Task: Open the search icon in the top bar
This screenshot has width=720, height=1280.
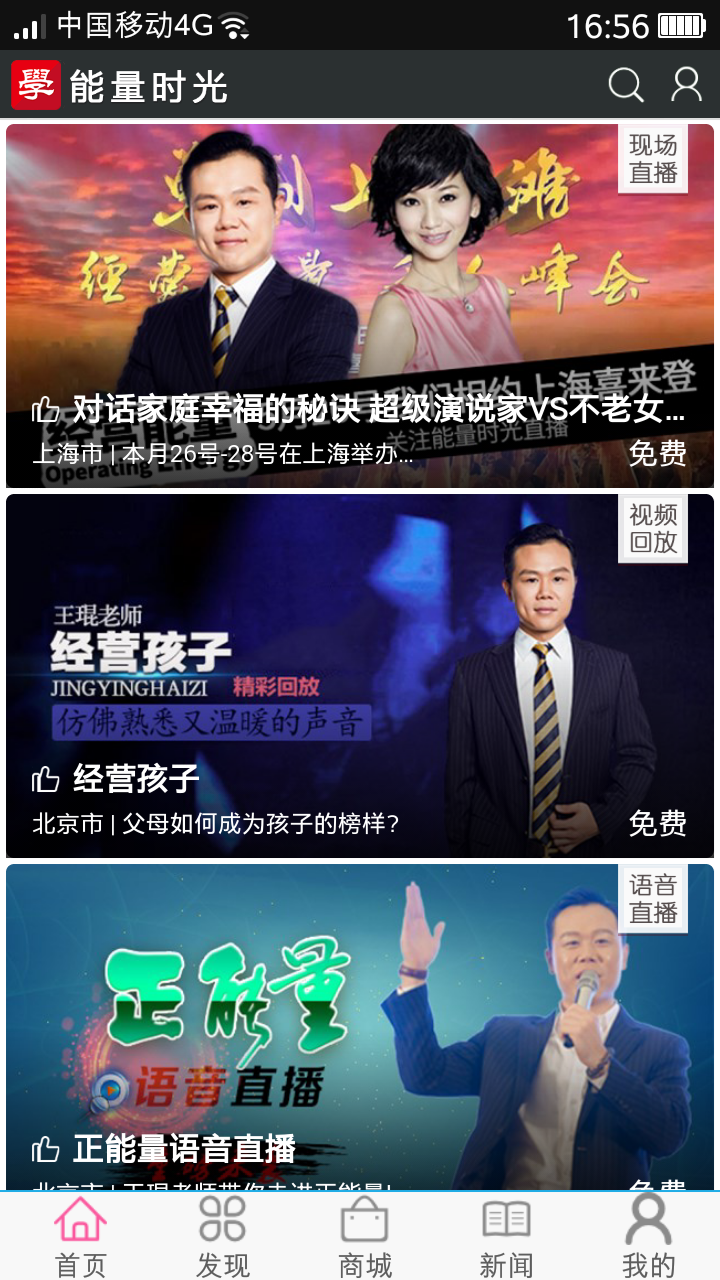Action: click(625, 86)
